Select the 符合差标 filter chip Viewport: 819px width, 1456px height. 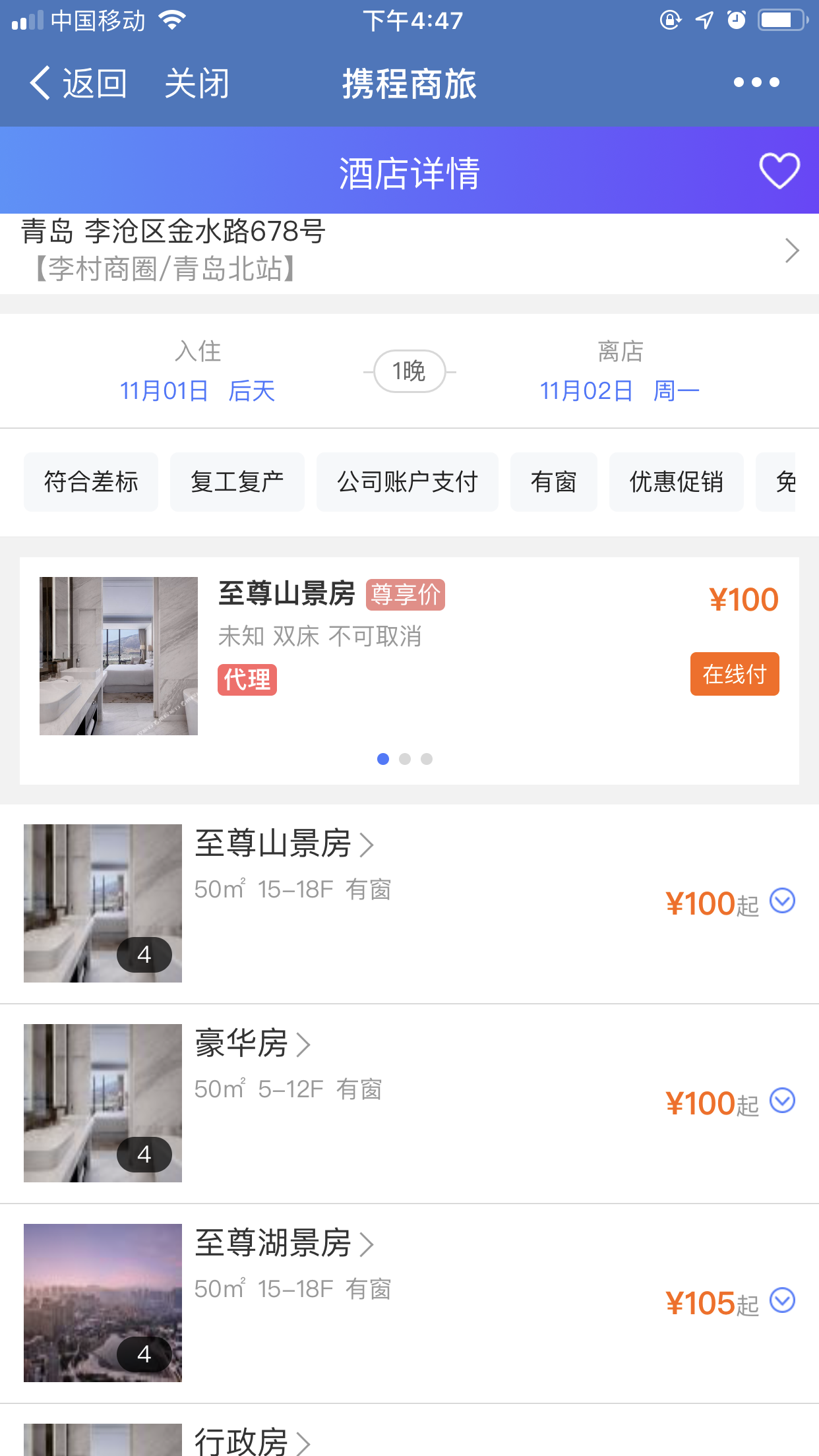point(91,482)
